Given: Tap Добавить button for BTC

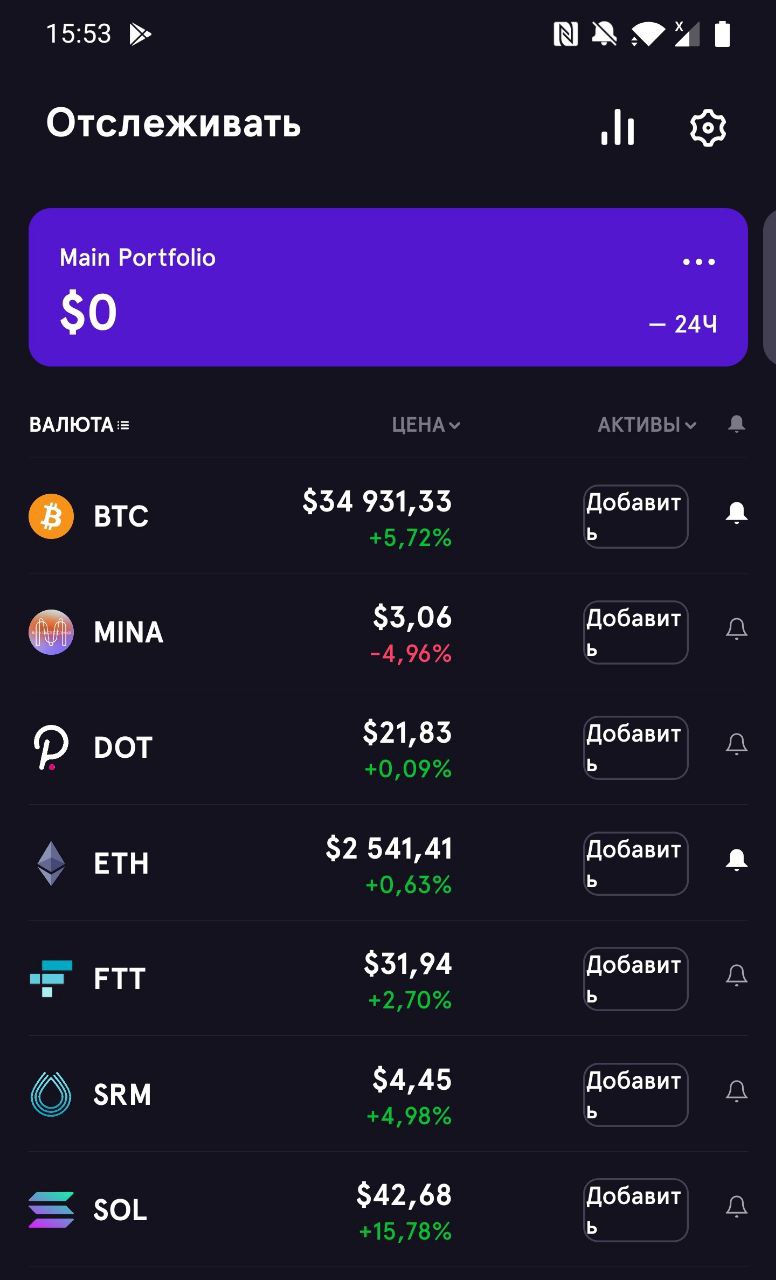Looking at the screenshot, I should pyautogui.click(x=636, y=517).
